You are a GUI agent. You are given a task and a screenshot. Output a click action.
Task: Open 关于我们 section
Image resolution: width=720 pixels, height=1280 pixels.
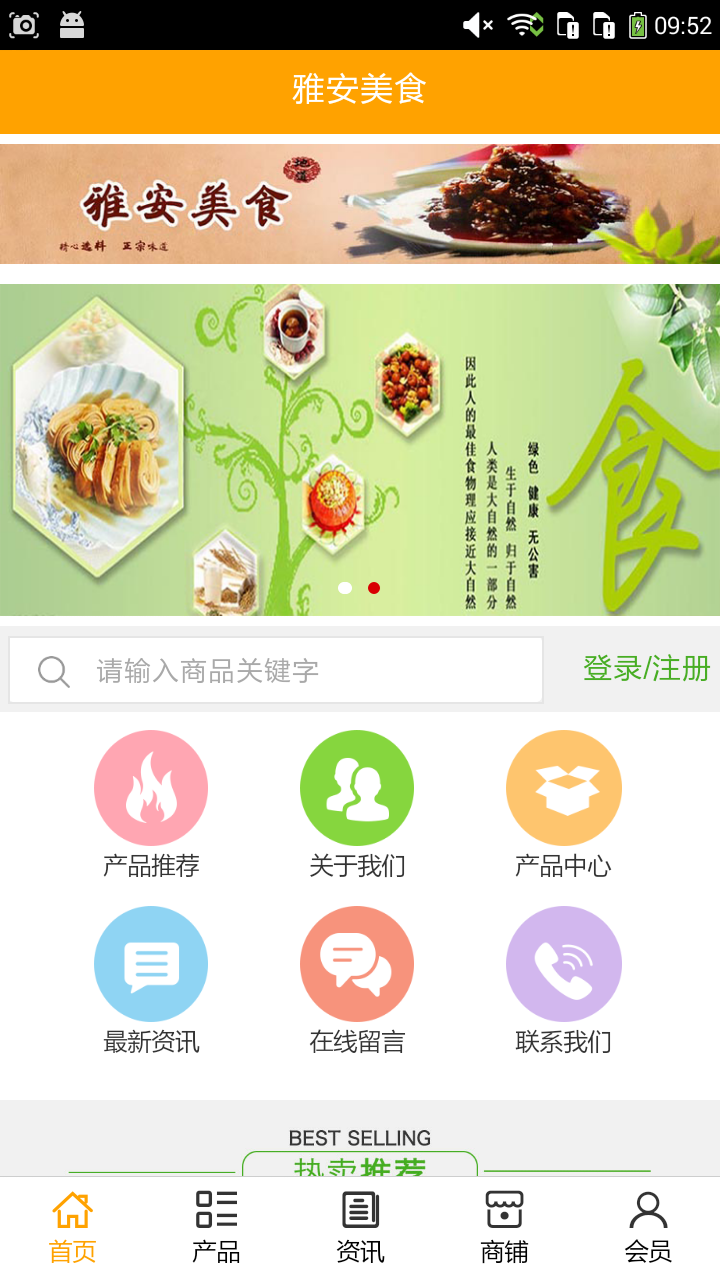357,788
